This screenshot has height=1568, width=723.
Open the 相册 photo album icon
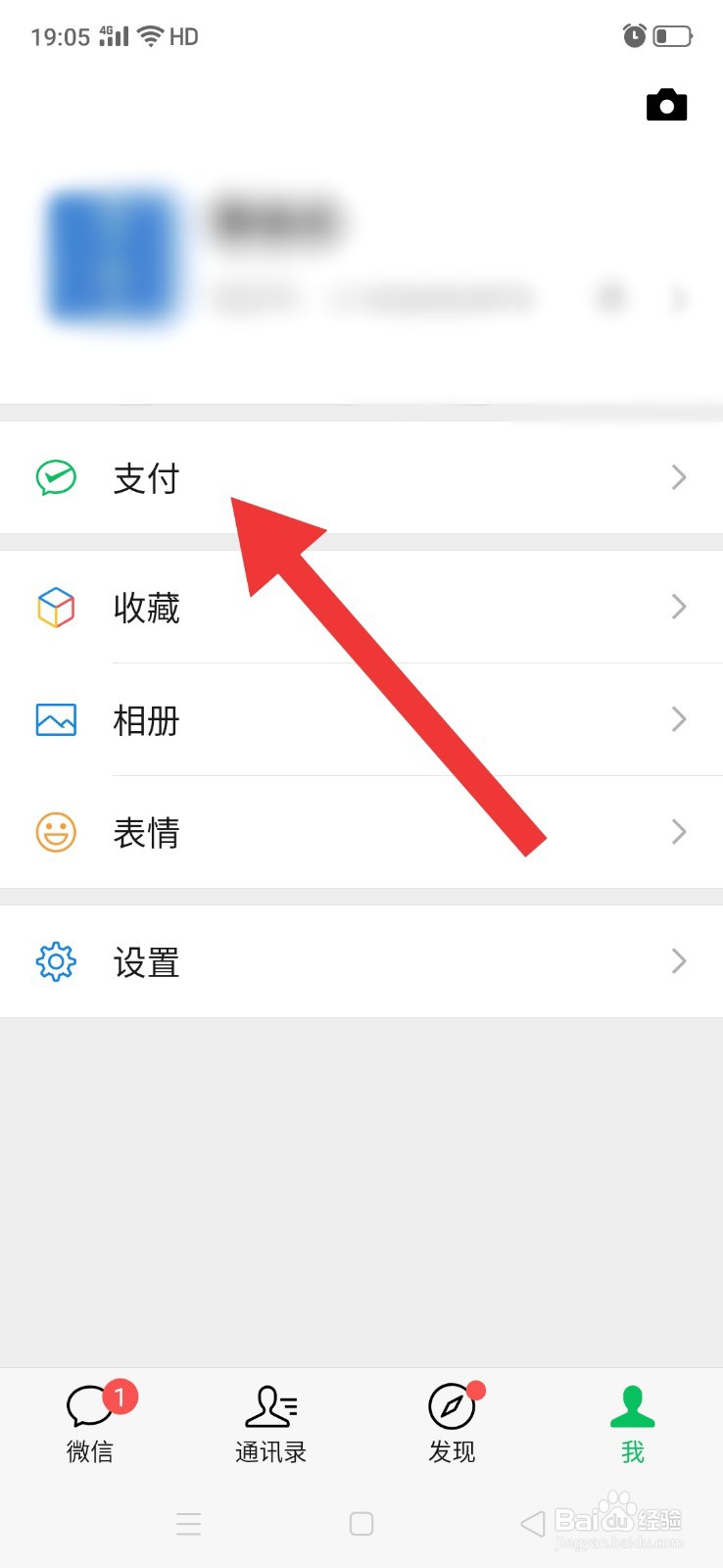click(x=56, y=719)
